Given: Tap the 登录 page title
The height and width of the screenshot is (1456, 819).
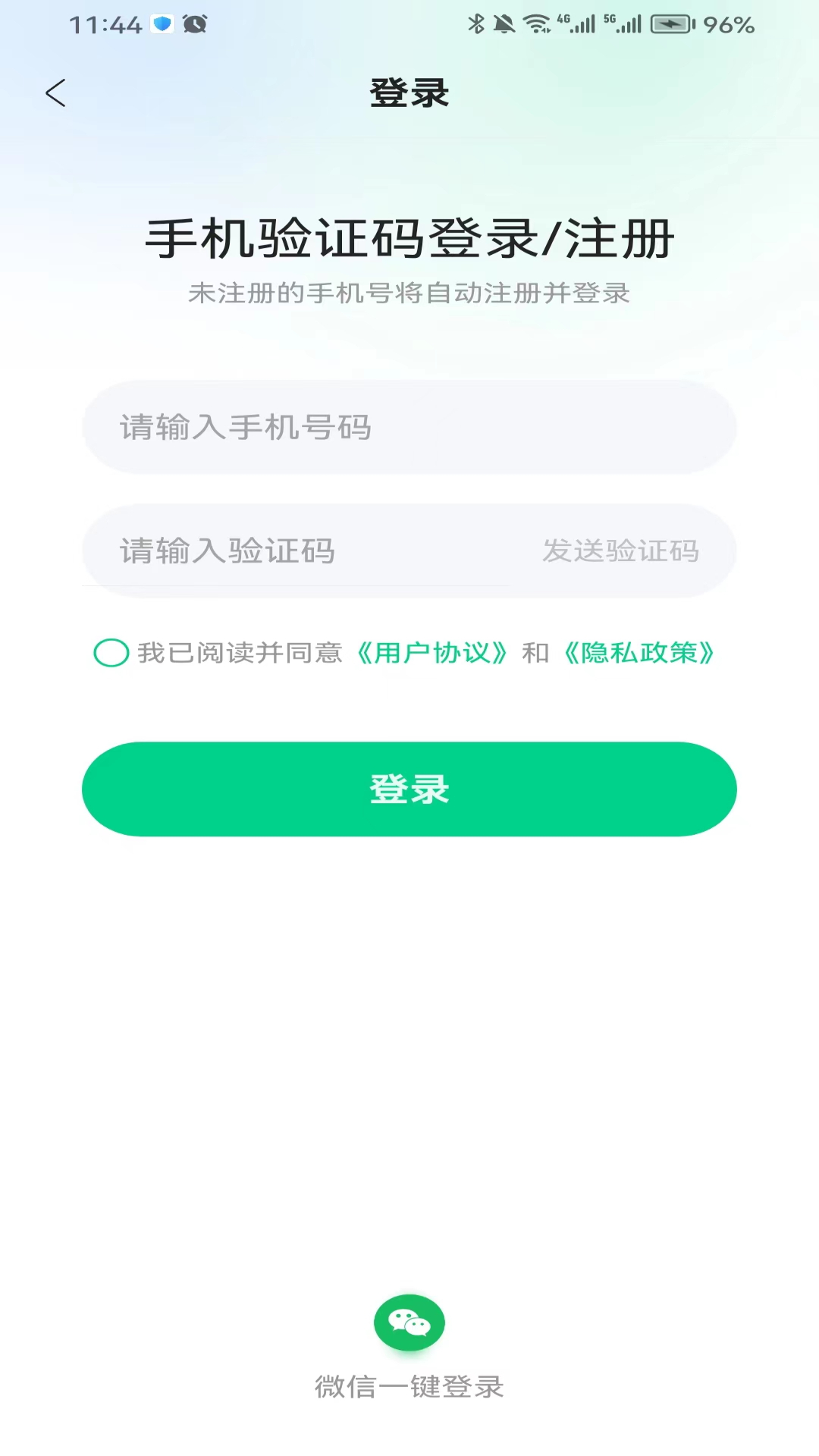Looking at the screenshot, I should pos(409,93).
